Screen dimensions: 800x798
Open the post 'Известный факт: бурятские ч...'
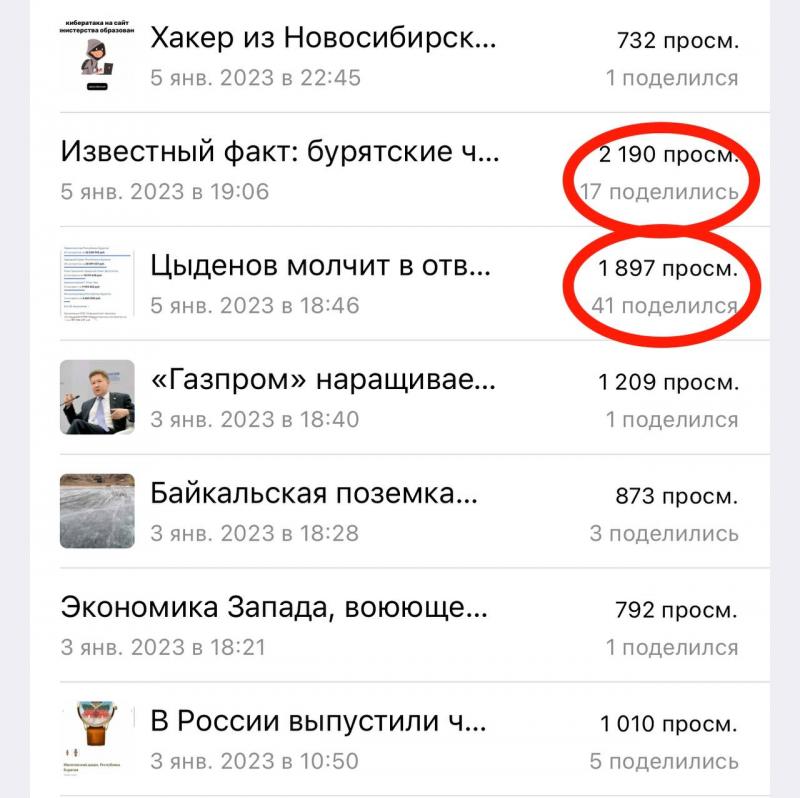pos(279,153)
